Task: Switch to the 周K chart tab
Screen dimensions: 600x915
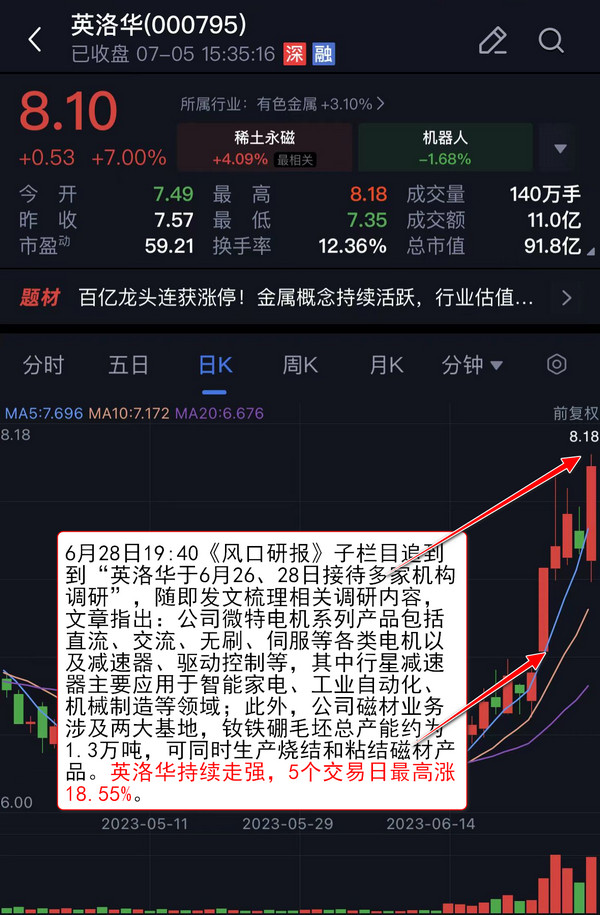Action: click(x=300, y=365)
